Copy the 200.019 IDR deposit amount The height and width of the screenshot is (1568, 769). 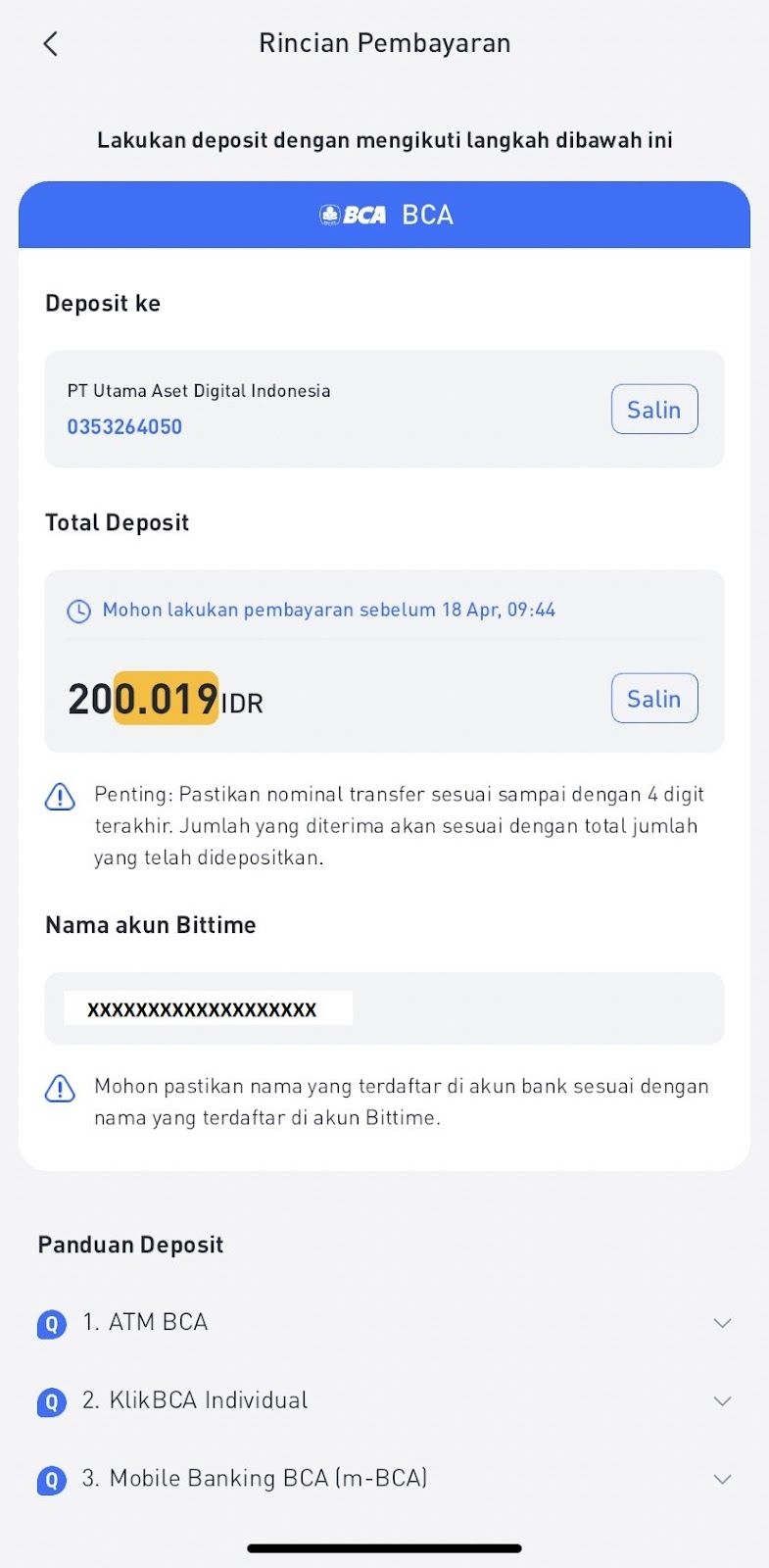654,699
